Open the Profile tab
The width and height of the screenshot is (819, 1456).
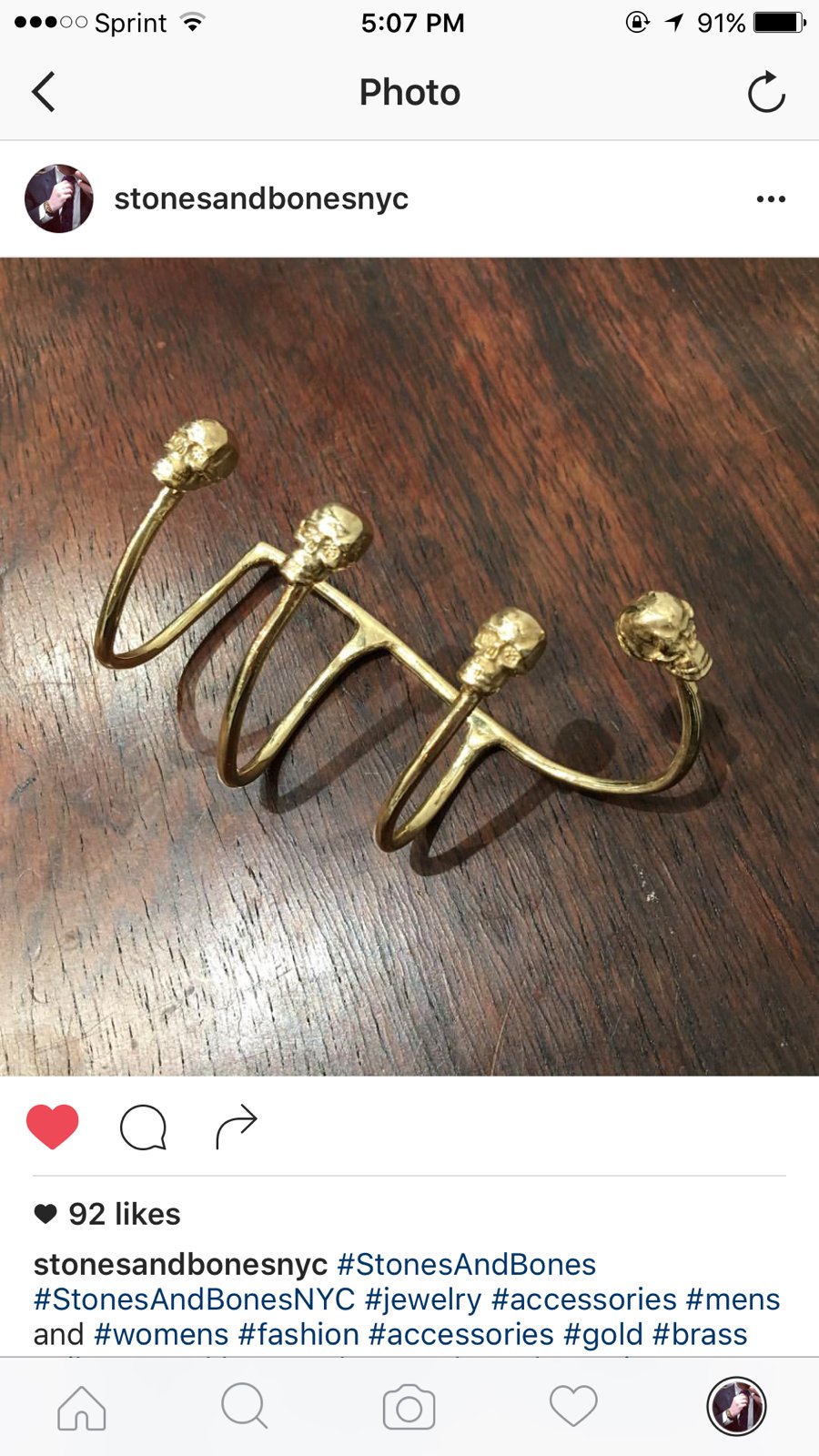pos(737,1406)
